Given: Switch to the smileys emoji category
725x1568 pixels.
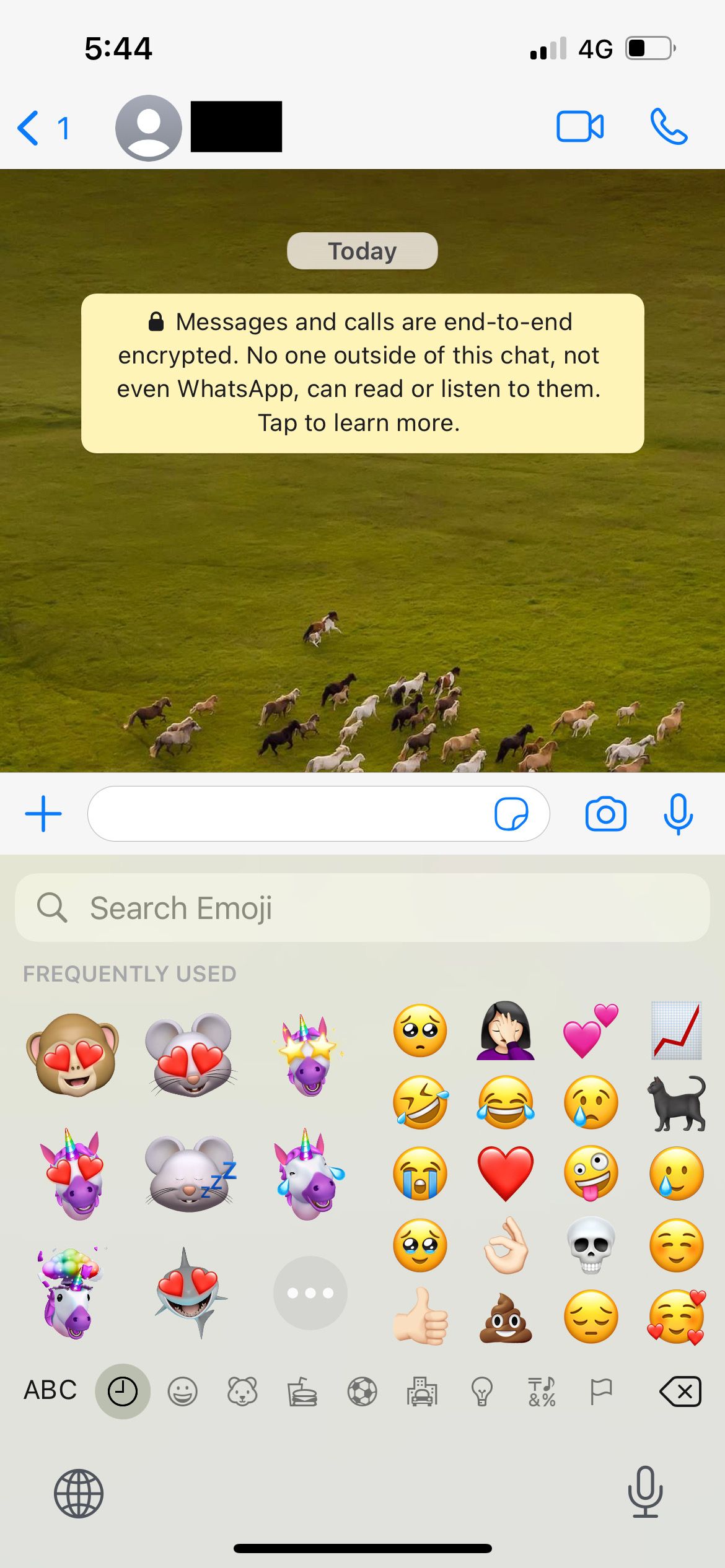Looking at the screenshot, I should (x=182, y=1391).
